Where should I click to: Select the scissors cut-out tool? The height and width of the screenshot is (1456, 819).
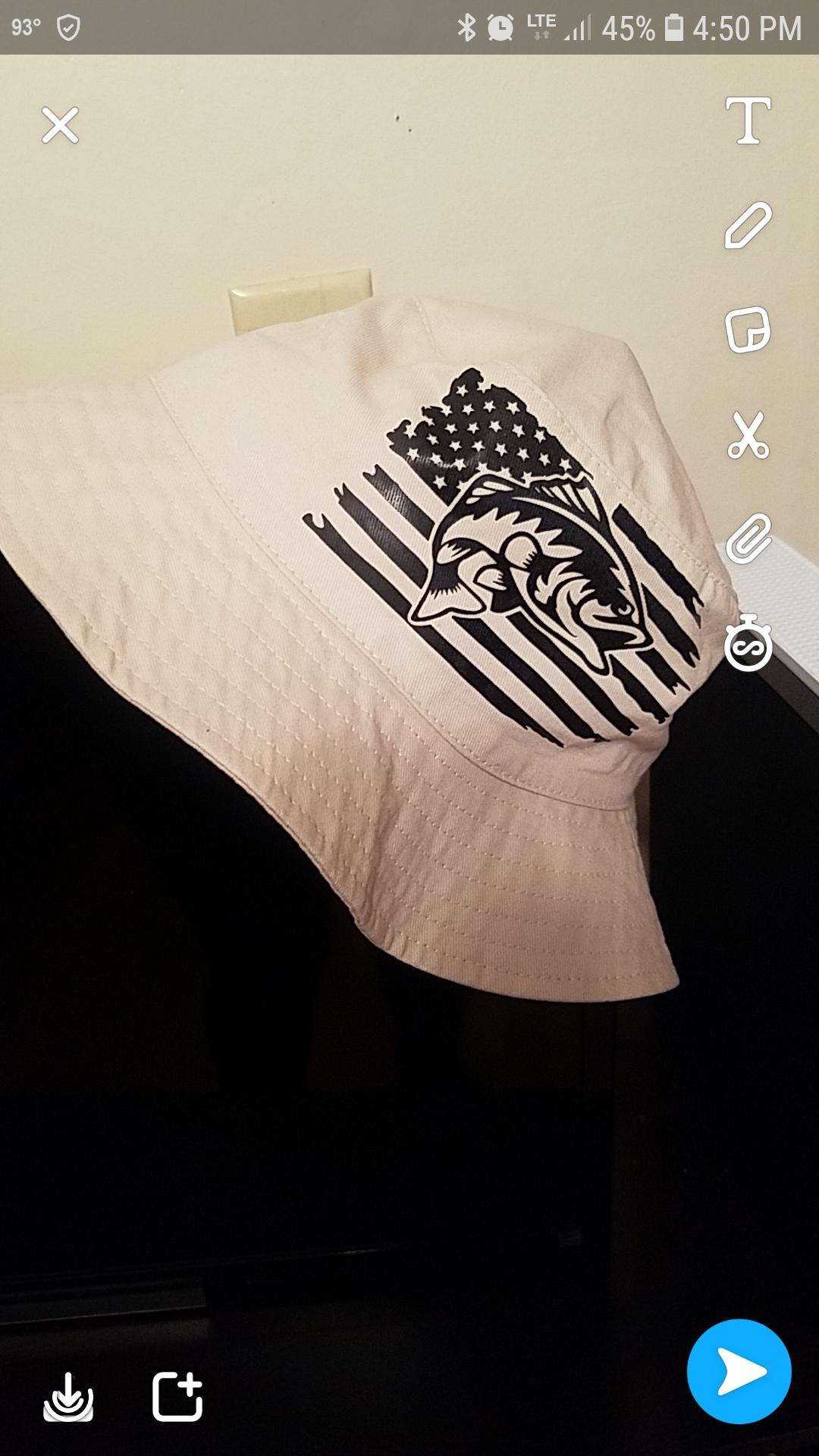click(x=748, y=435)
